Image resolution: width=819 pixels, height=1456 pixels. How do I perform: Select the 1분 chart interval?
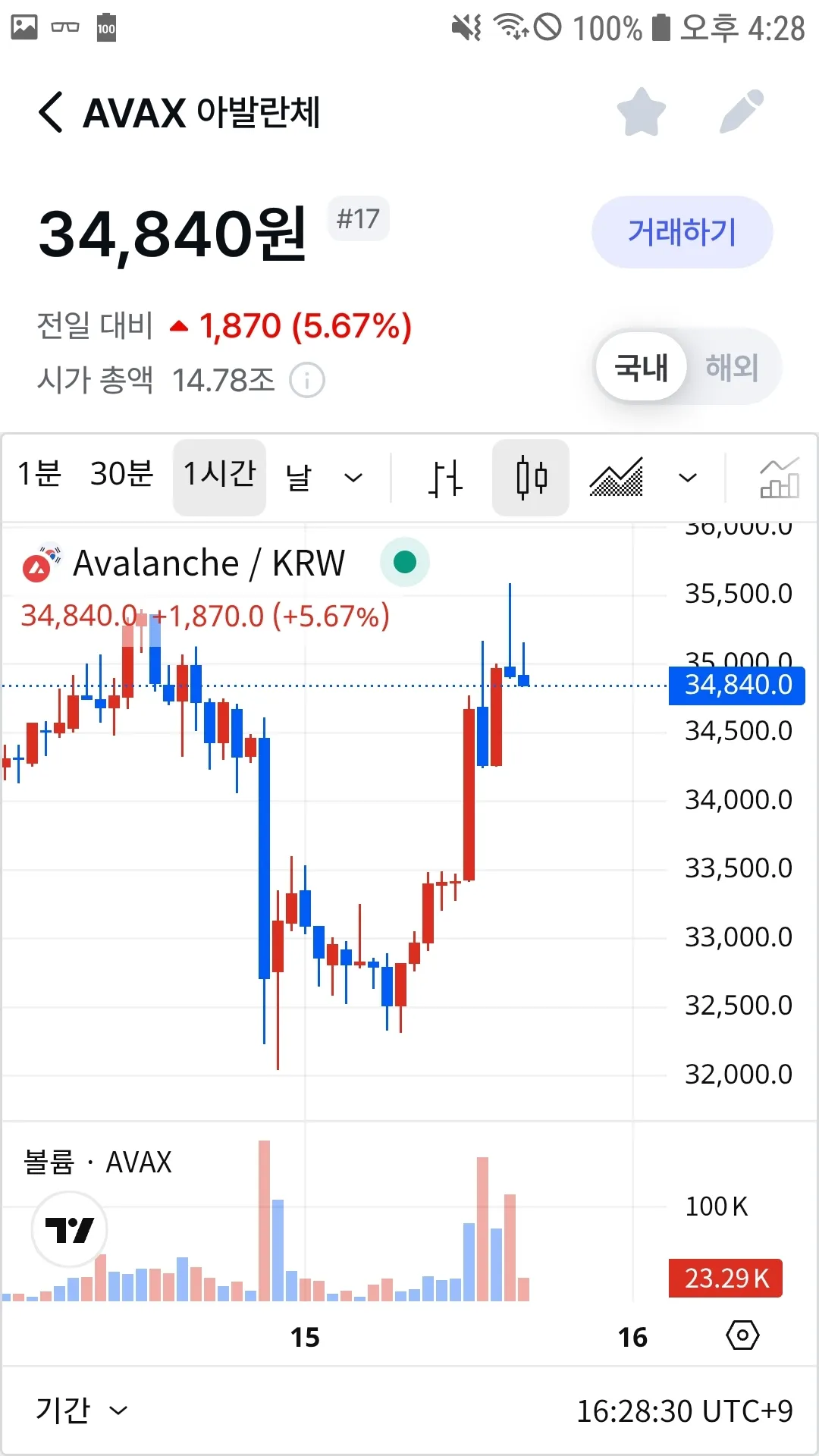(x=39, y=475)
